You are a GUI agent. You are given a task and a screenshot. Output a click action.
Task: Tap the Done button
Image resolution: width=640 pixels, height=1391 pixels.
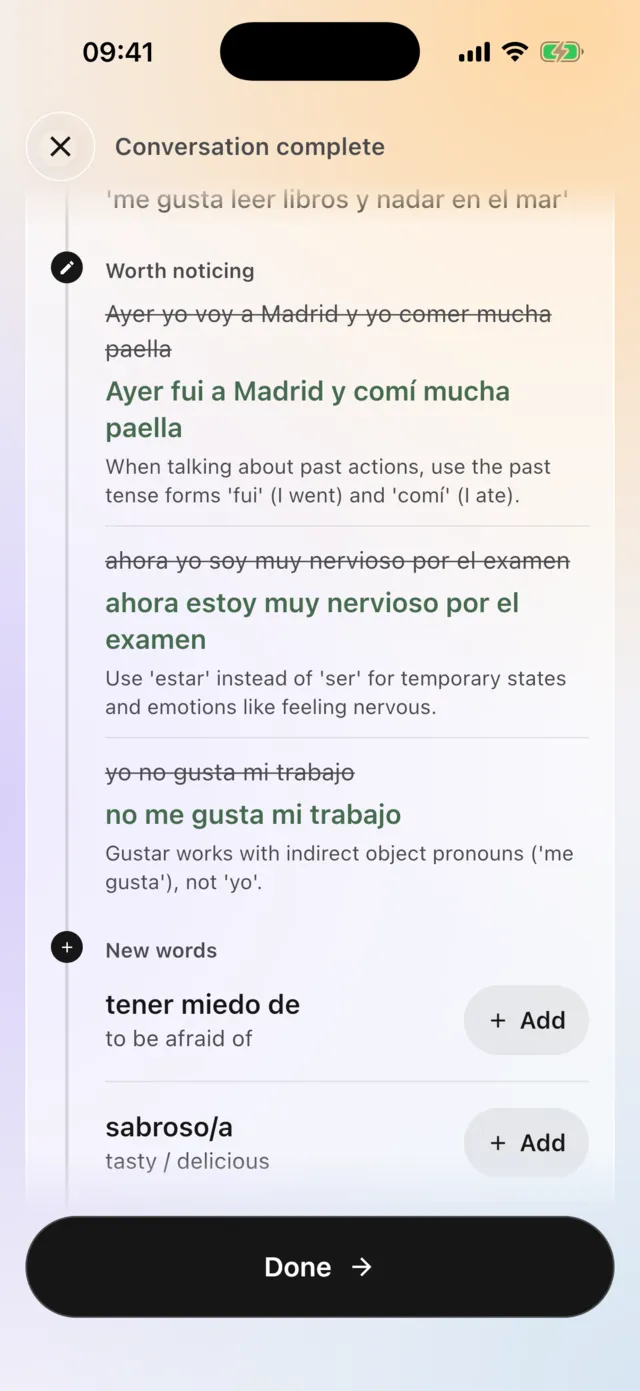pos(319,1267)
